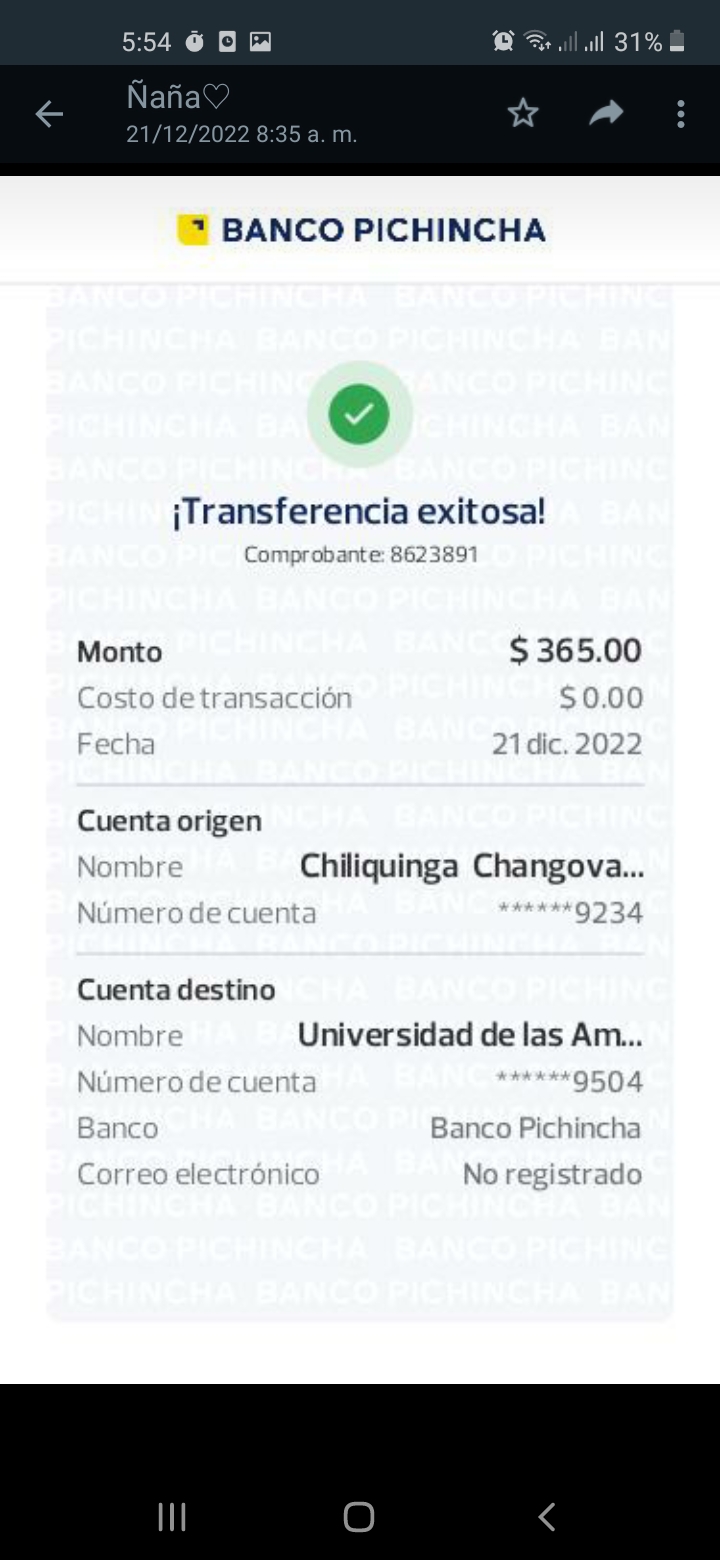Open the three-dot overflow menu
This screenshot has width=720, height=1560.
point(680,114)
